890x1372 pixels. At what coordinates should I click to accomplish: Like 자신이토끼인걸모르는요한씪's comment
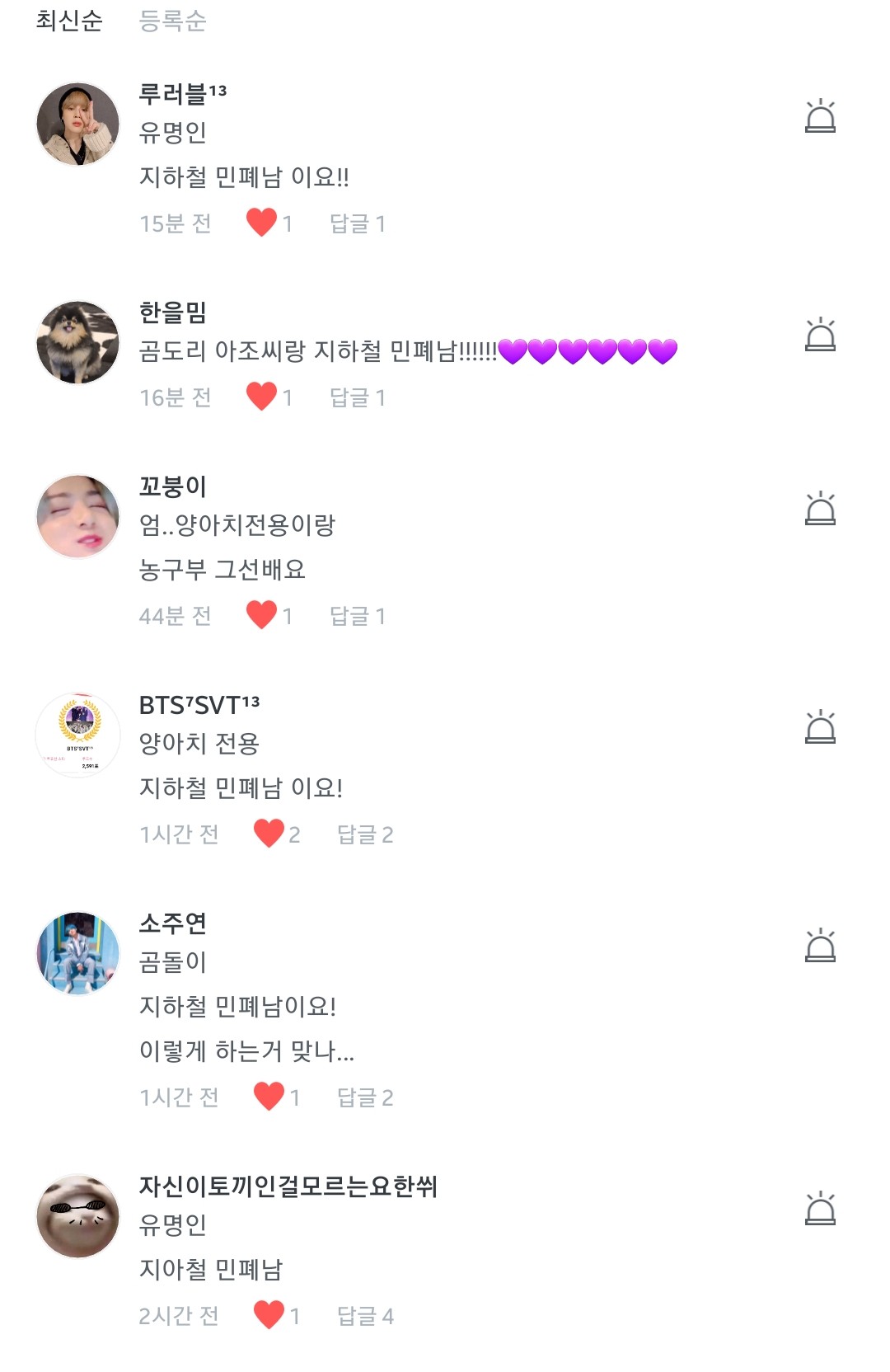(269, 1315)
